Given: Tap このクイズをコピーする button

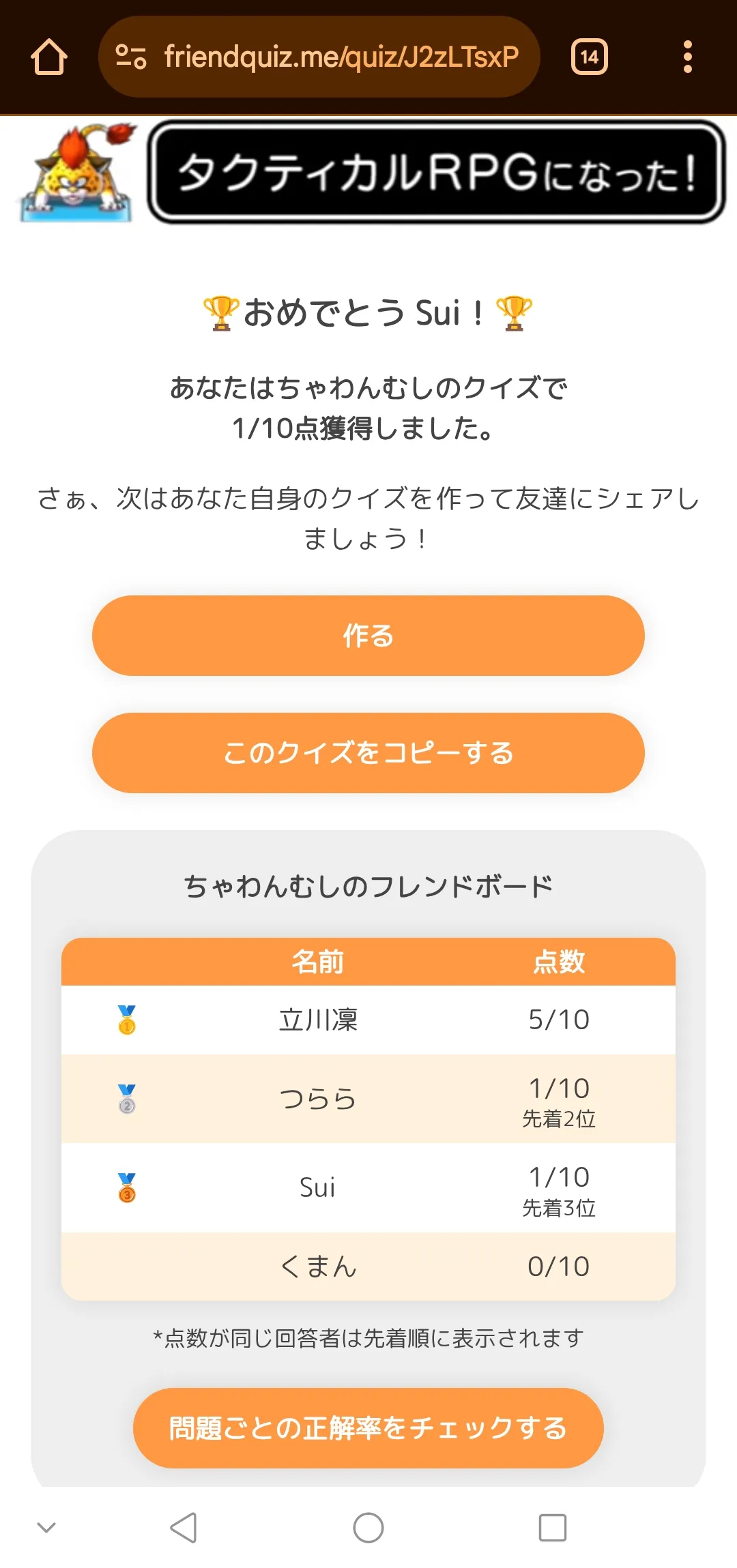Looking at the screenshot, I should 368,753.
